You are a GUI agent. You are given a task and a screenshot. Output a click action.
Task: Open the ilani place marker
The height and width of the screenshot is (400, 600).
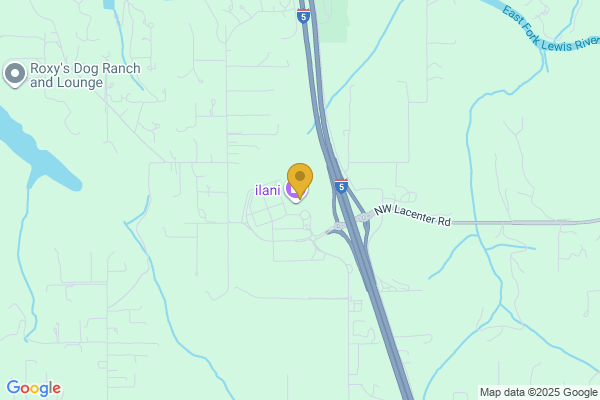[x=266, y=189]
